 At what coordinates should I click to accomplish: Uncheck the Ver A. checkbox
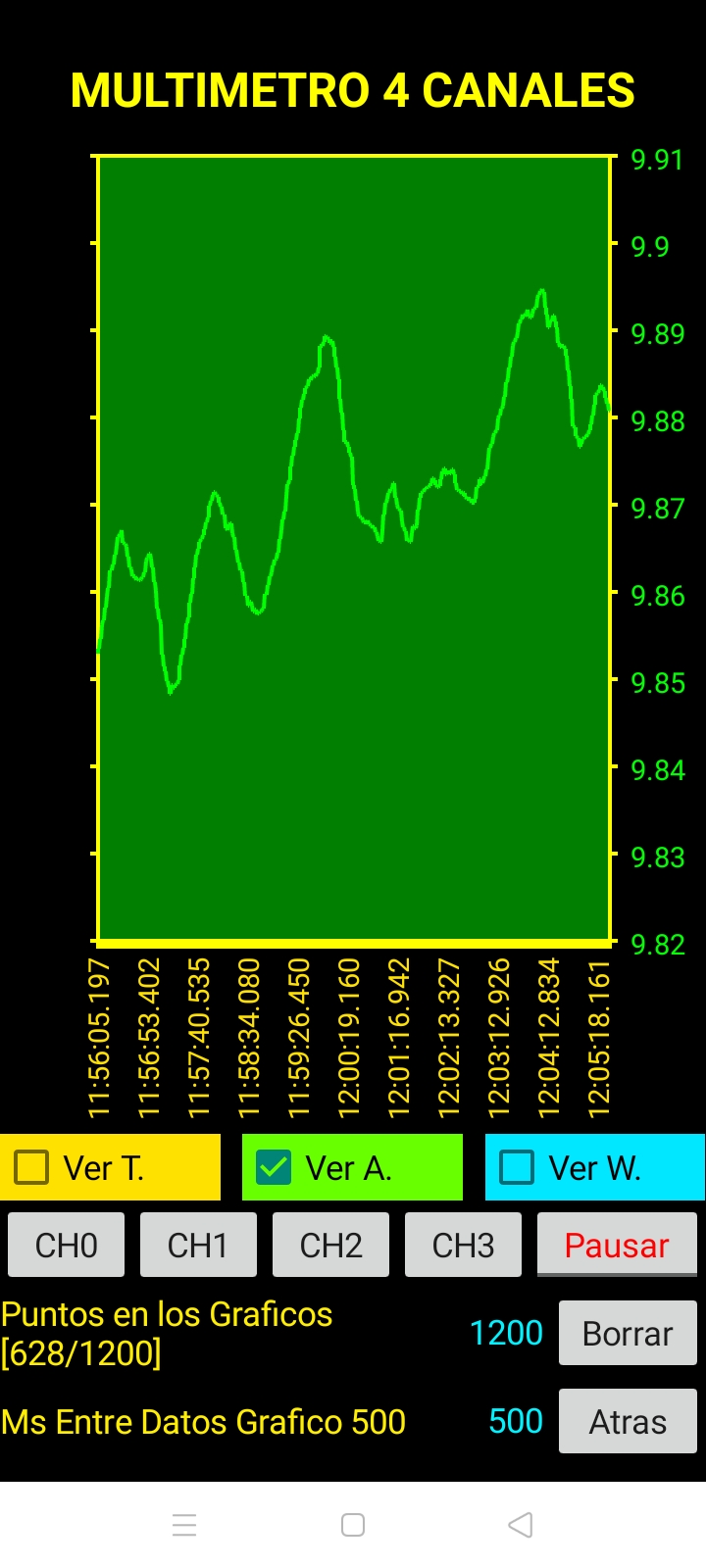click(274, 1167)
